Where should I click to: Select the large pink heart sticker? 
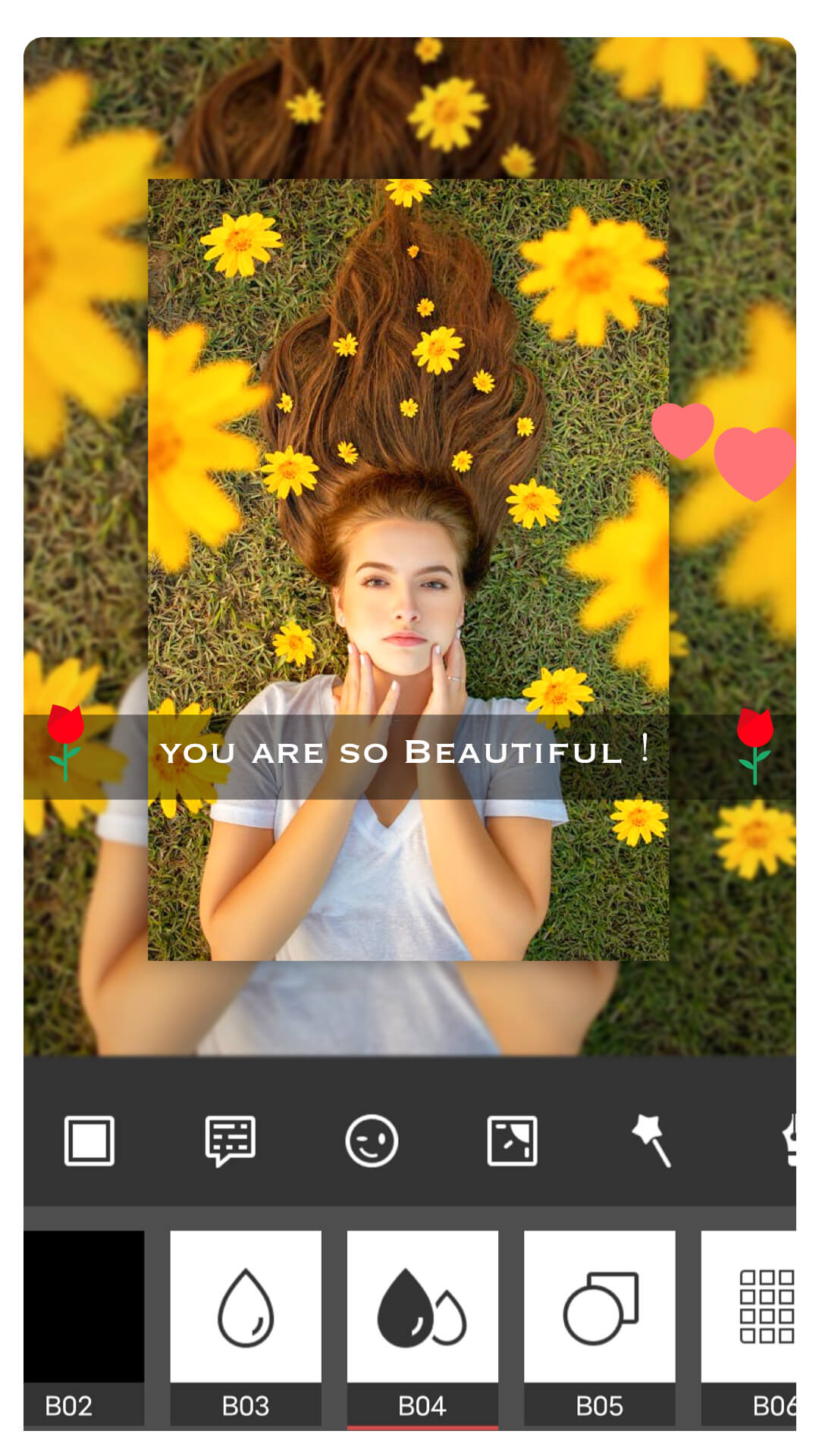pyautogui.click(x=754, y=463)
